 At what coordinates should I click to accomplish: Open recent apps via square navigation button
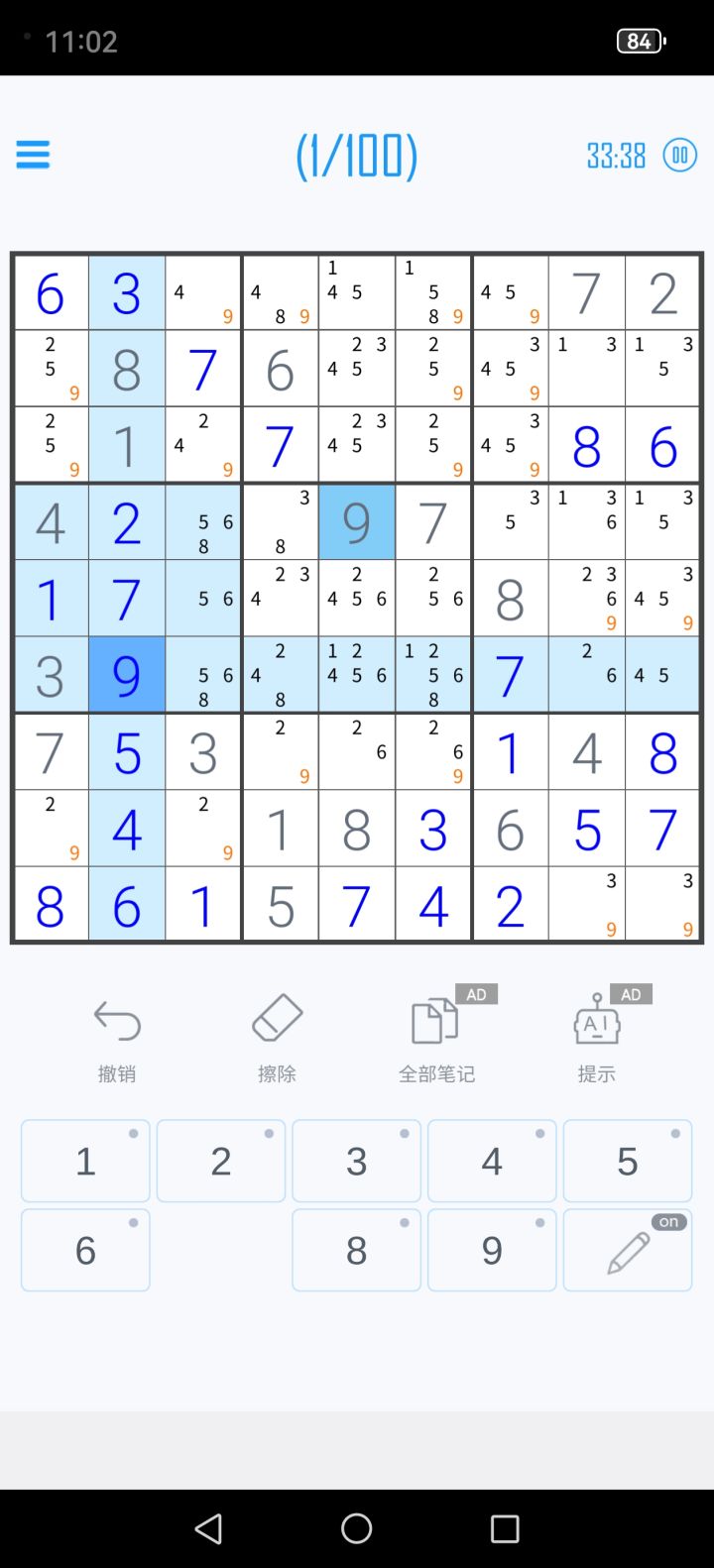pos(505,1527)
